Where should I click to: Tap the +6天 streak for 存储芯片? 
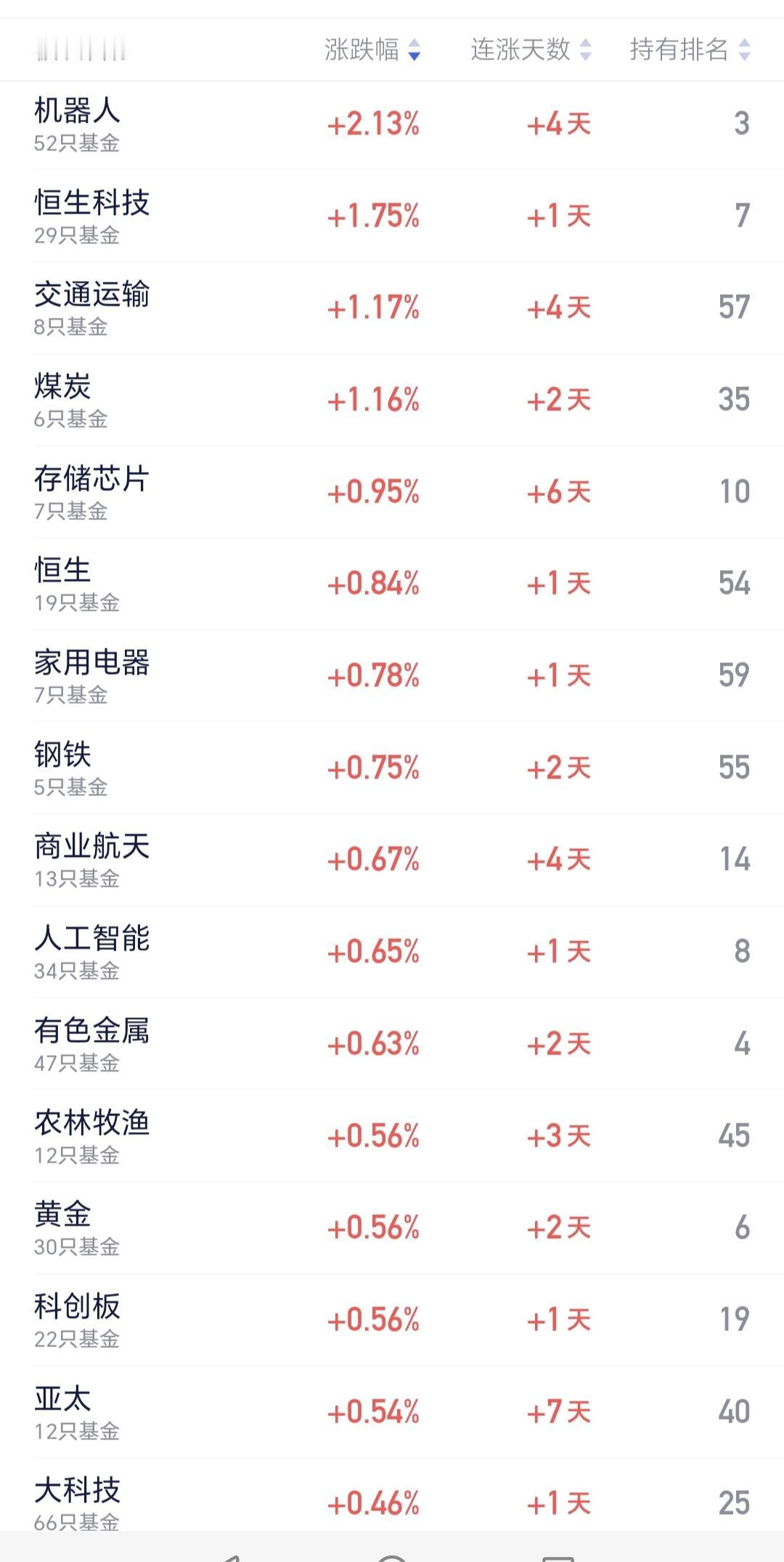[x=559, y=491]
